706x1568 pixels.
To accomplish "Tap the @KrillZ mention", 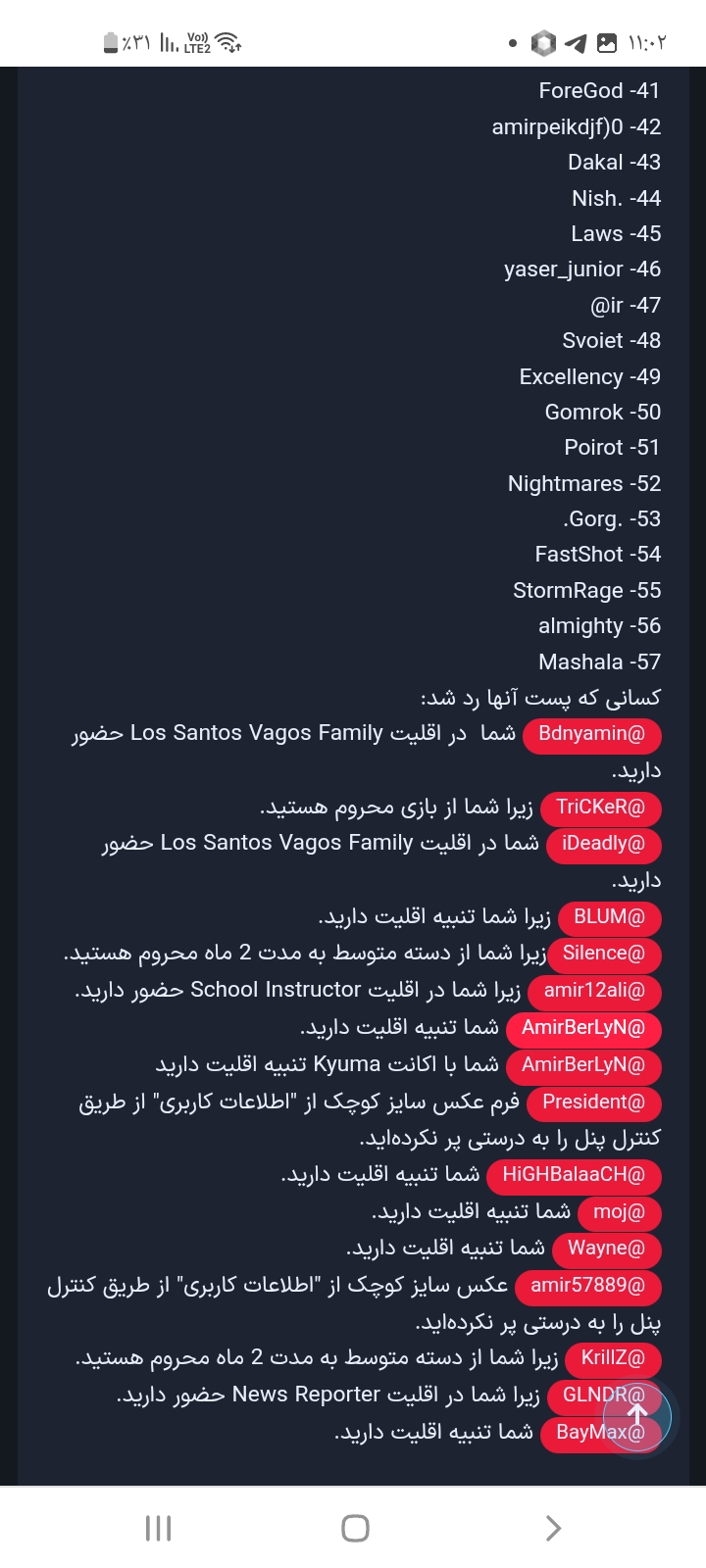I will point(614,1359).
